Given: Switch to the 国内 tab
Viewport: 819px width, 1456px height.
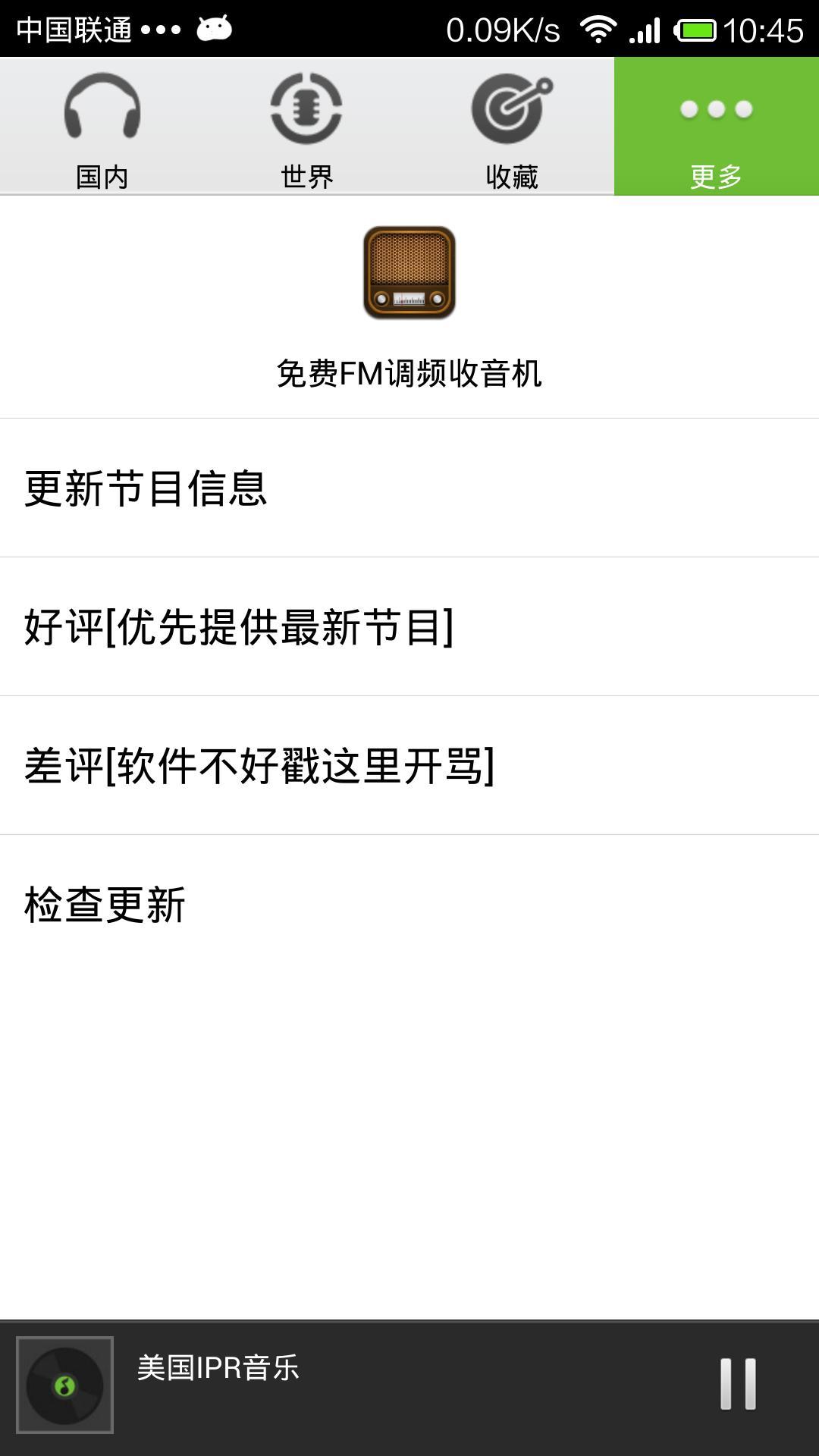Looking at the screenshot, I should 102,127.
